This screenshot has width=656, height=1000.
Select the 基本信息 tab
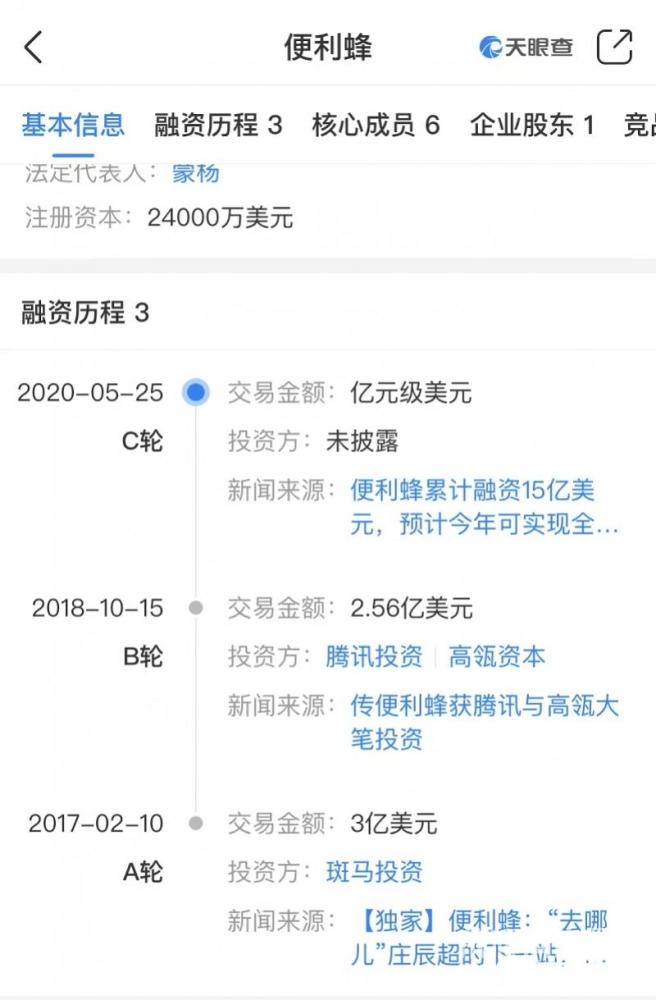[73, 125]
